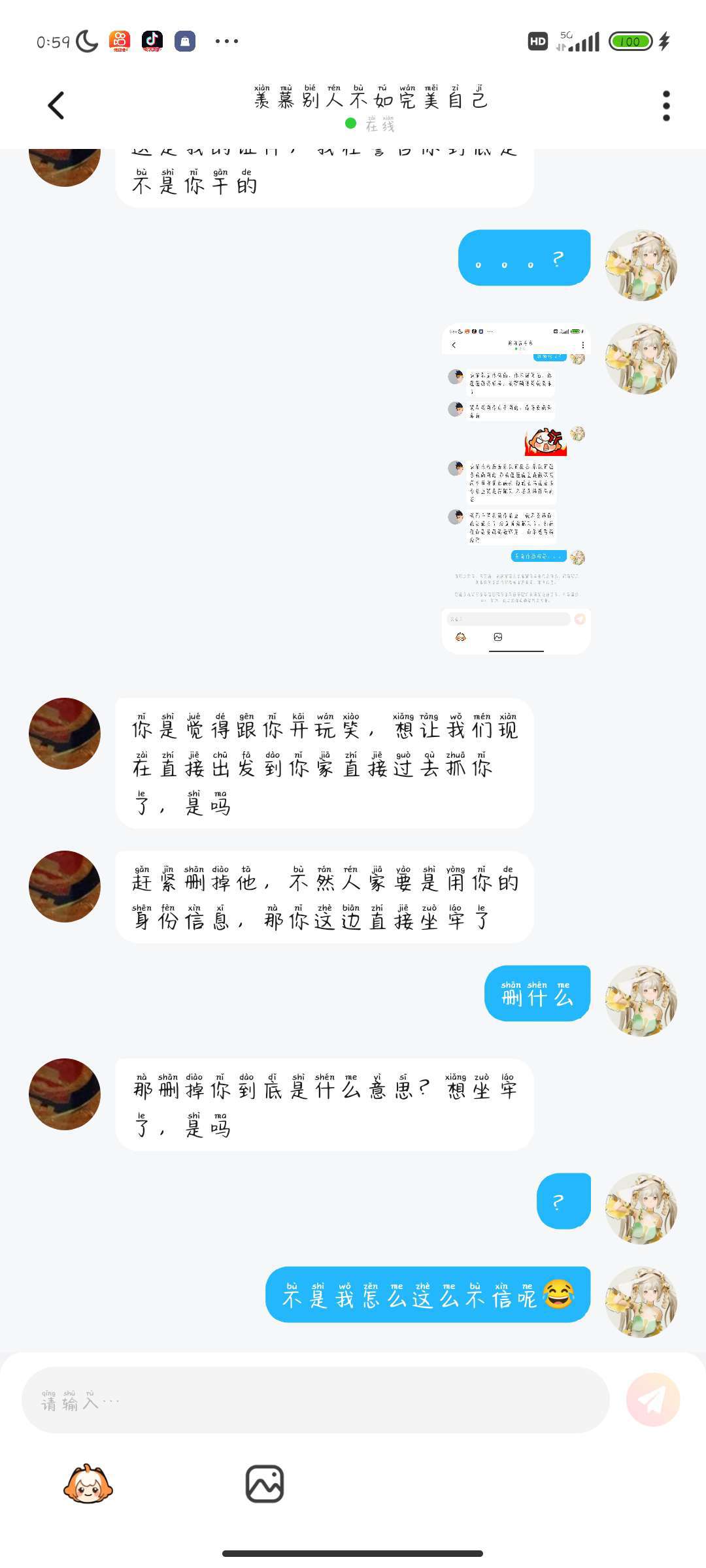Open the sent screenshot image in chat
Screen dimensions: 706x1568
tap(516, 487)
